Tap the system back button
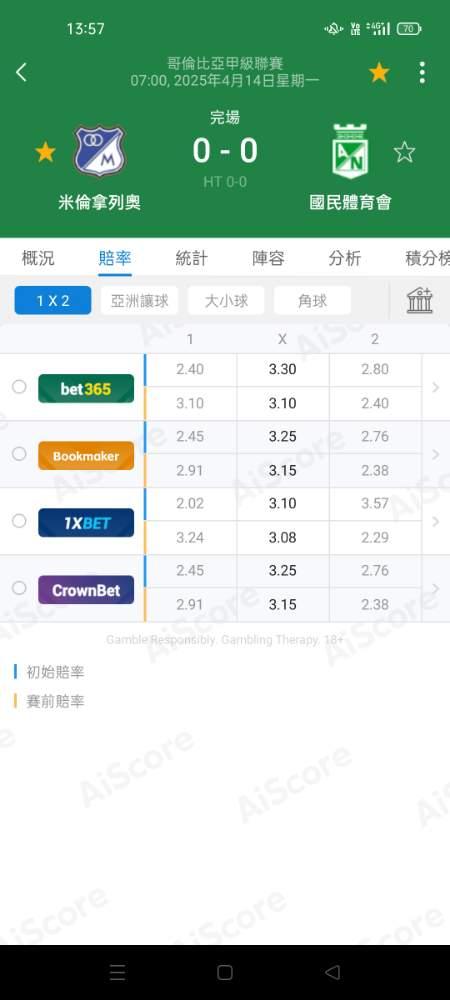The width and height of the screenshot is (450, 1000). coord(332,972)
